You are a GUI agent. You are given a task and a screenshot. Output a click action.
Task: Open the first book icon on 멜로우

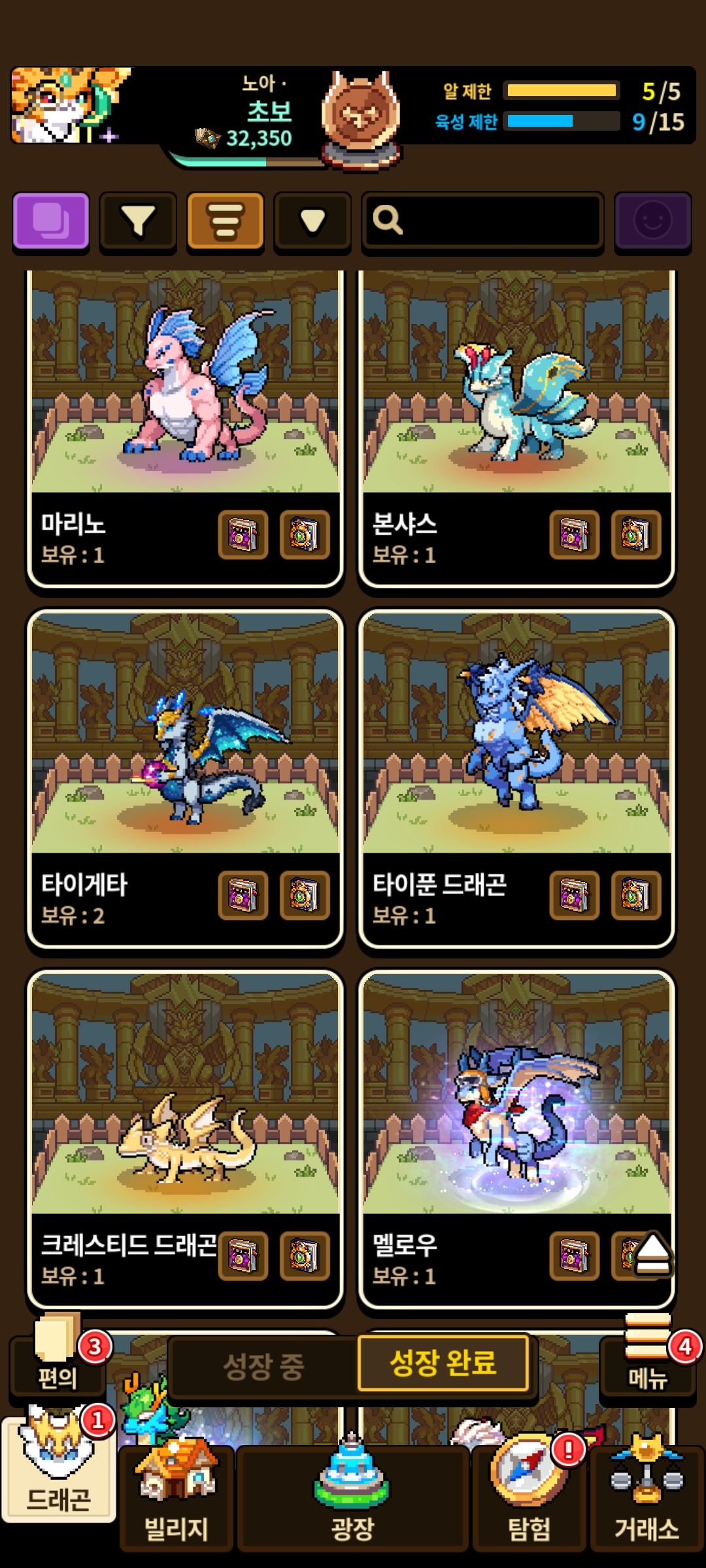tap(575, 1256)
